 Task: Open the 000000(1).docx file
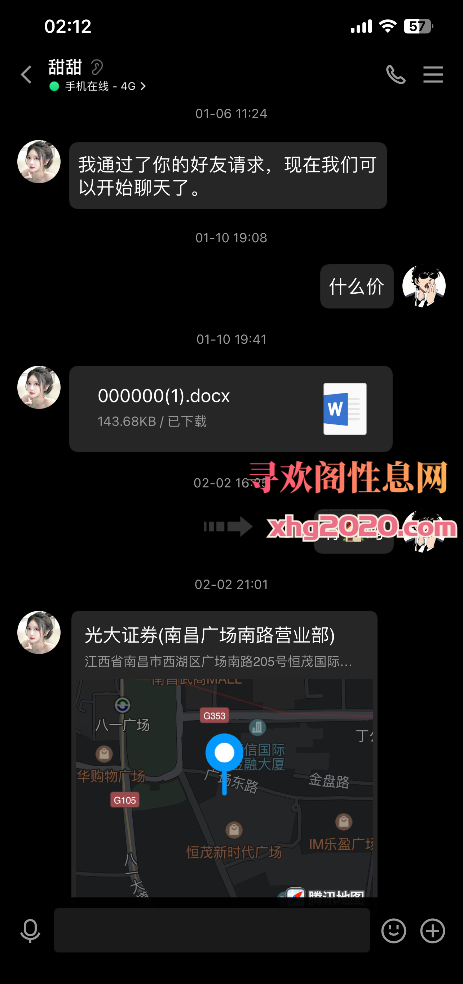231,409
